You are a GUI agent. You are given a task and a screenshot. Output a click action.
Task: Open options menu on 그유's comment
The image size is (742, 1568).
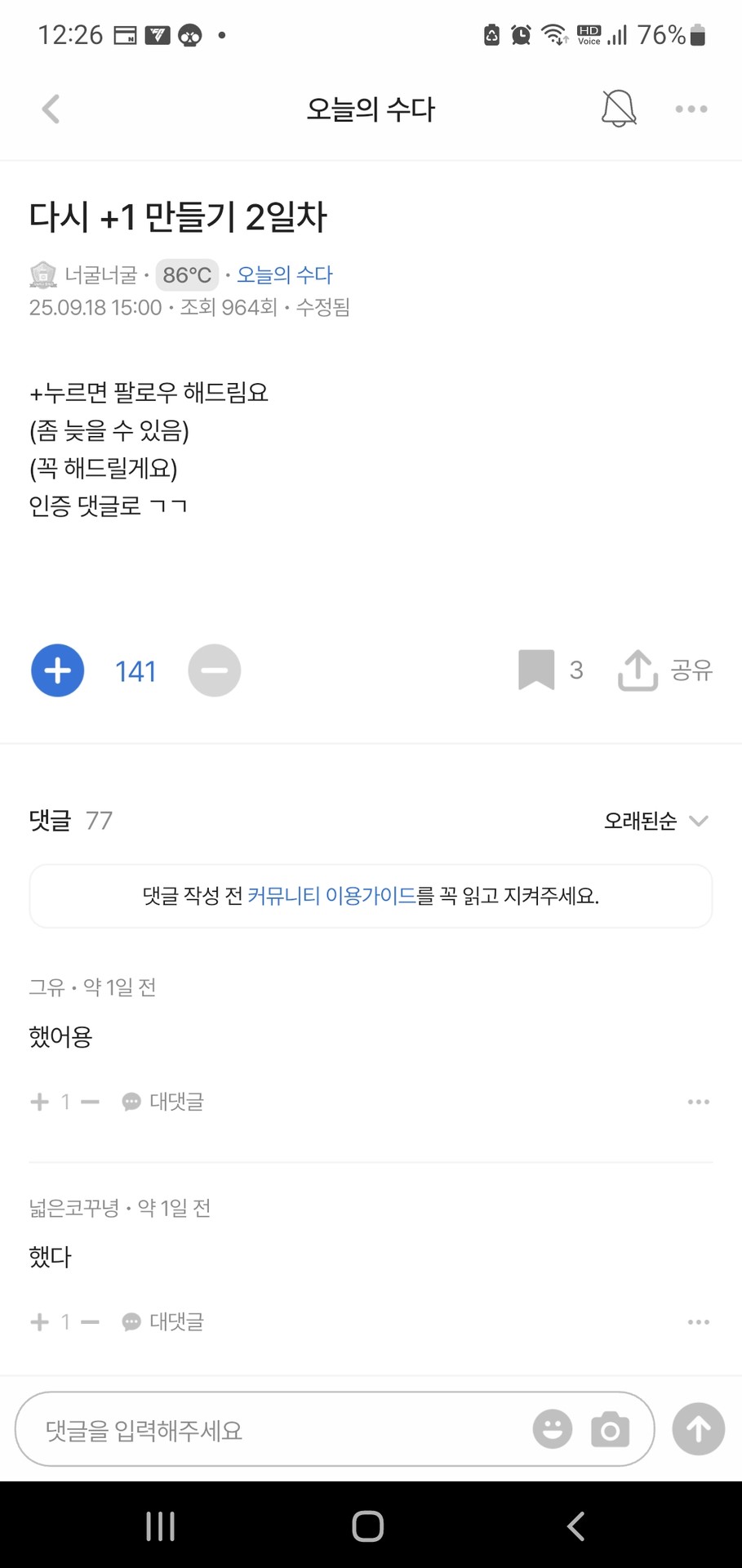coord(699,1101)
